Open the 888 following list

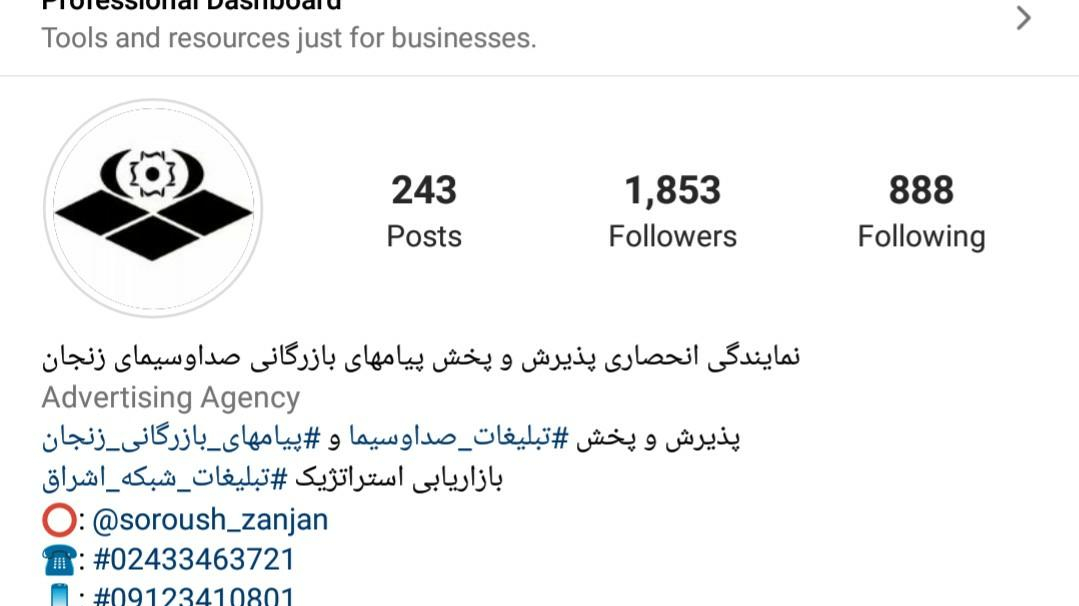(x=921, y=210)
